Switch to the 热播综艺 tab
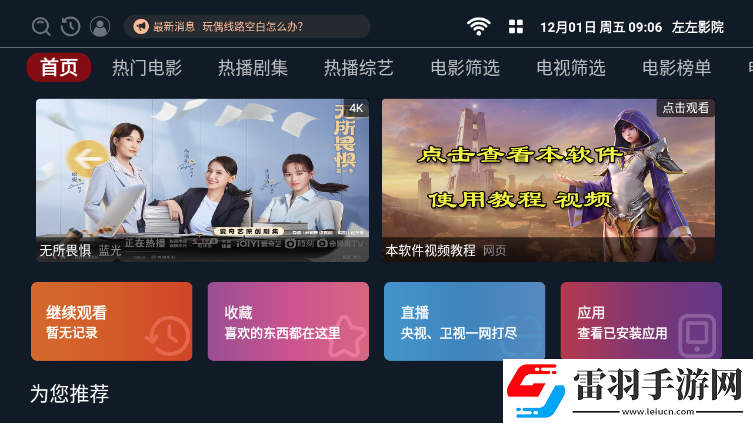This screenshot has height=423, width=753. pyautogui.click(x=359, y=68)
